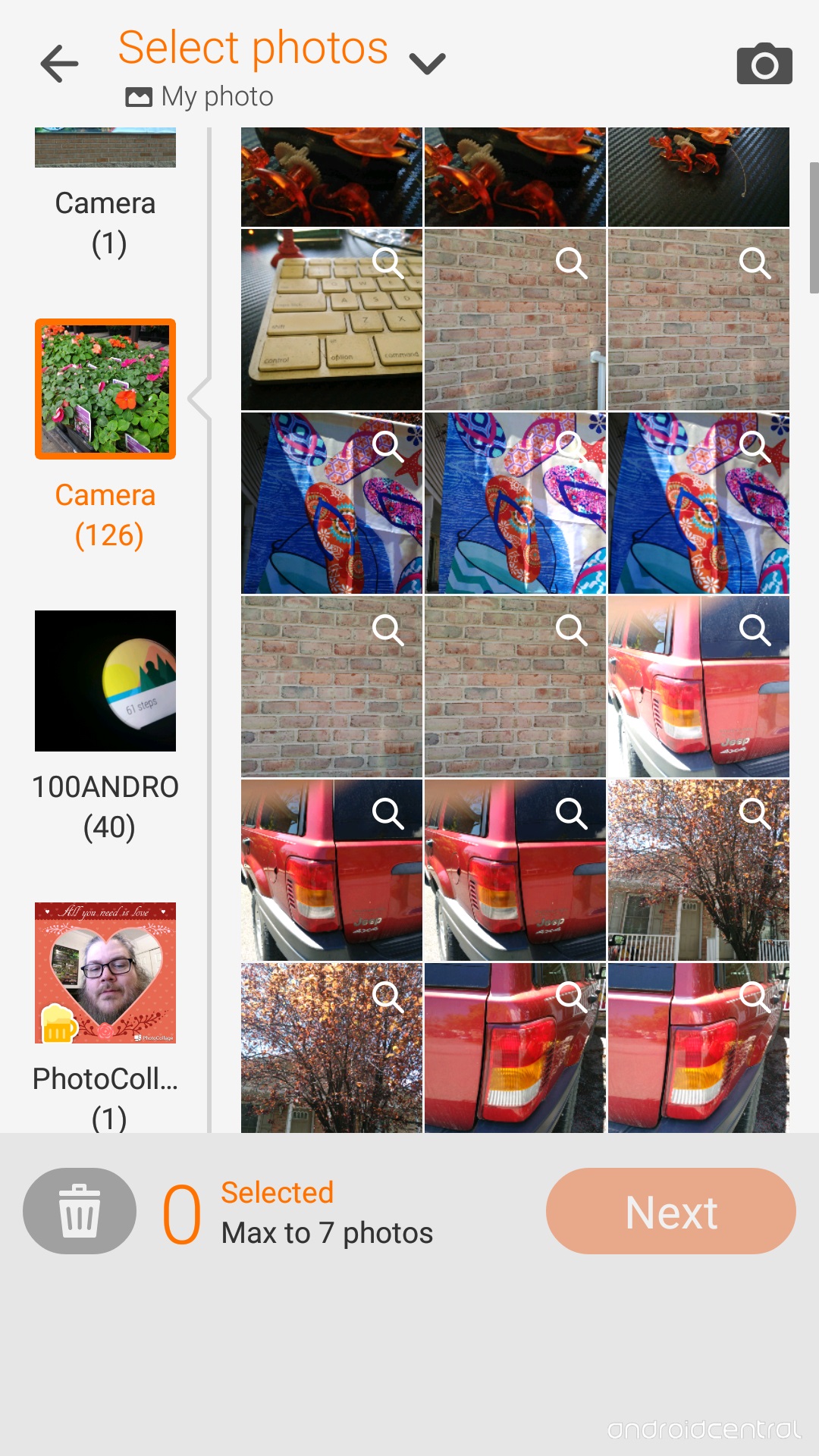Delete selected photos with the trash button
The width and height of the screenshot is (819, 1456).
[80, 1211]
